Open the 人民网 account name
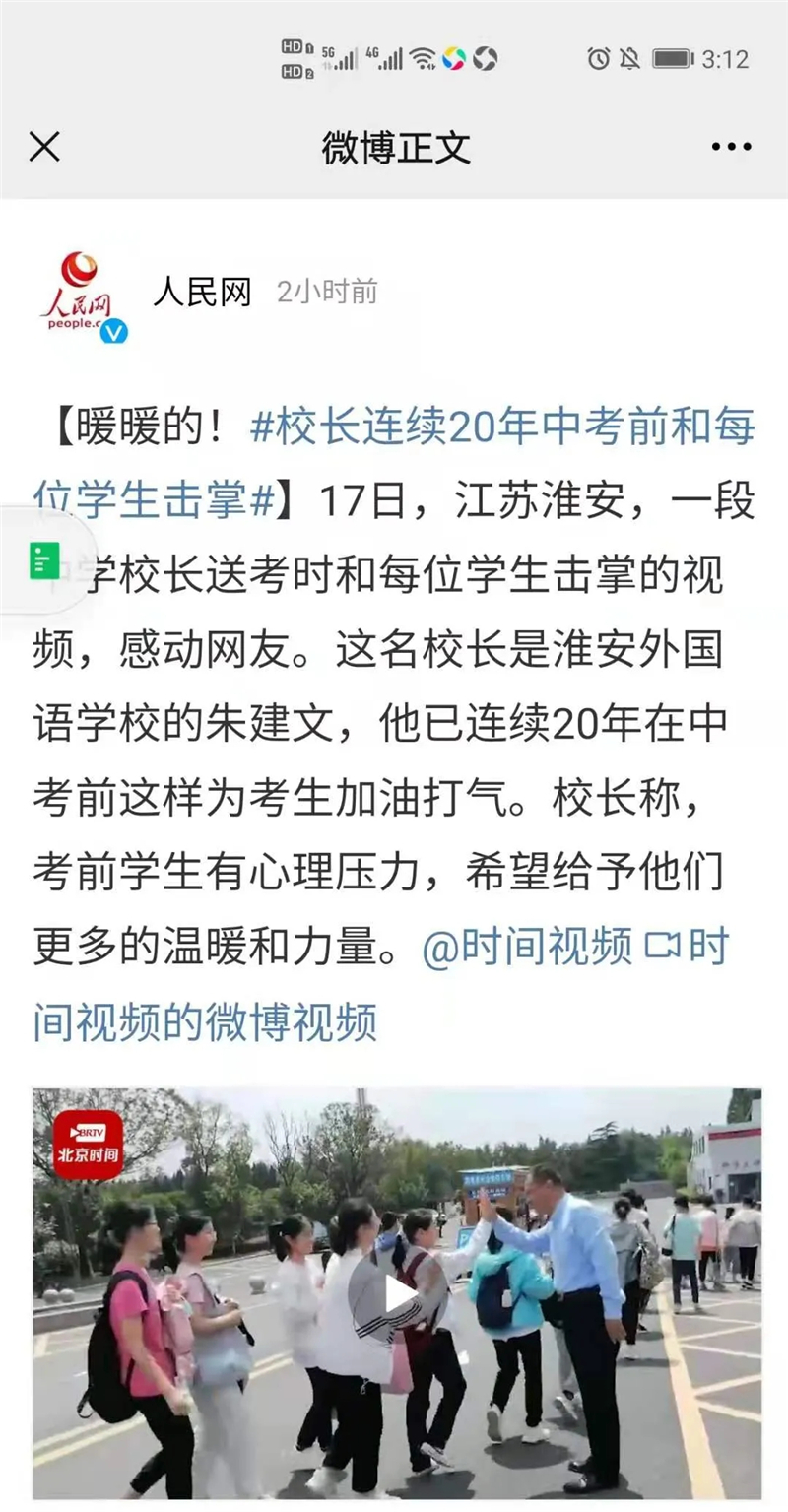The width and height of the screenshot is (788, 1512). (x=202, y=292)
